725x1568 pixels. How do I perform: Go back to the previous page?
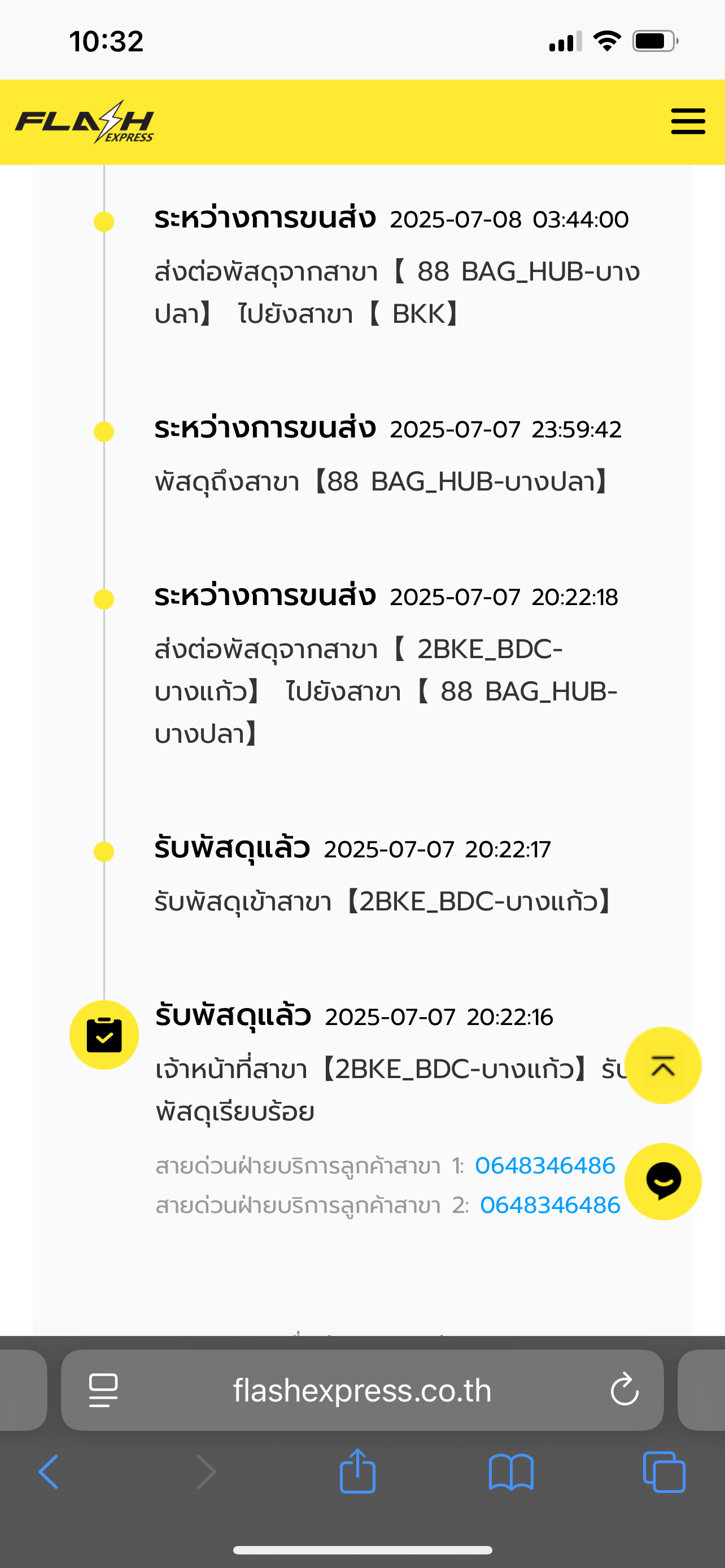[x=49, y=1473]
